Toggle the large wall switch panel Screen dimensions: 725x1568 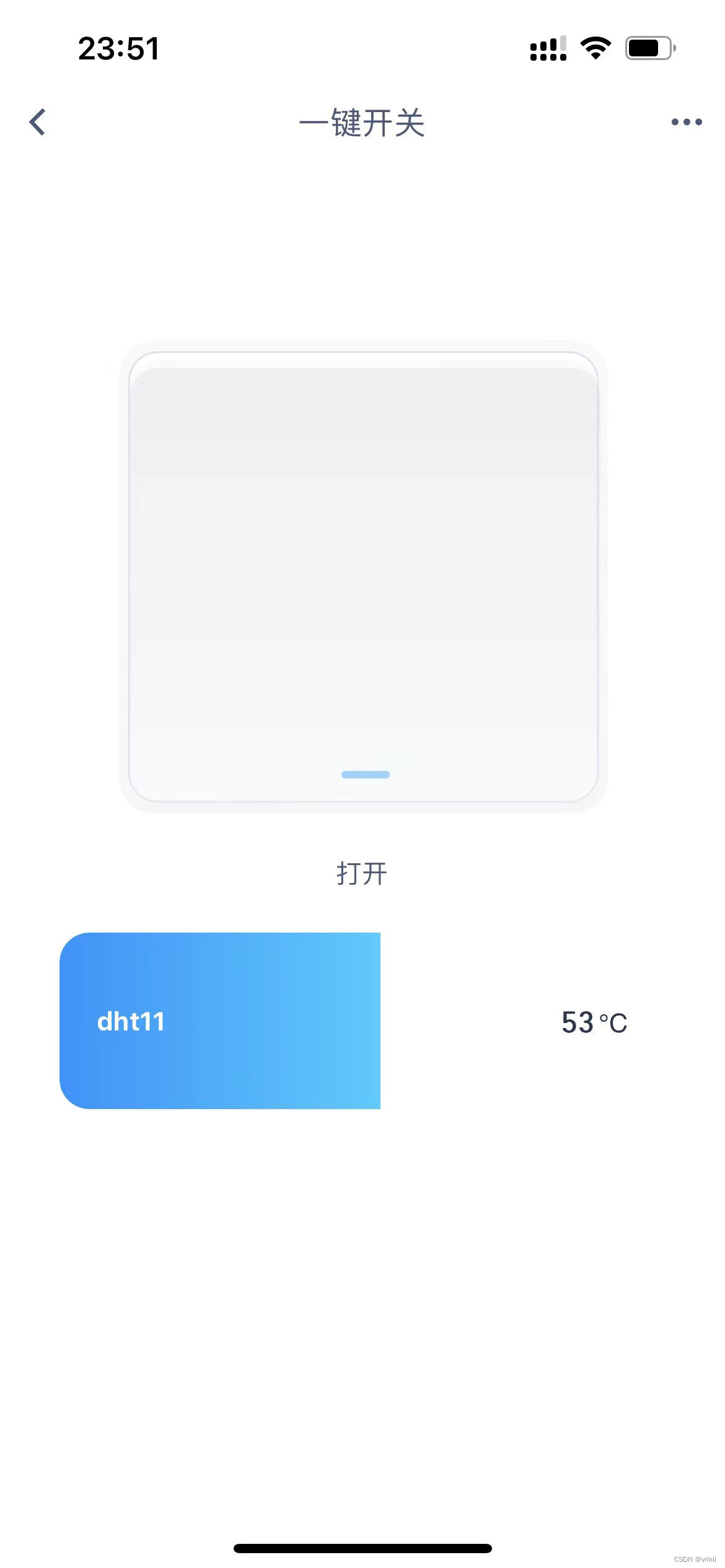tap(363, 577)
